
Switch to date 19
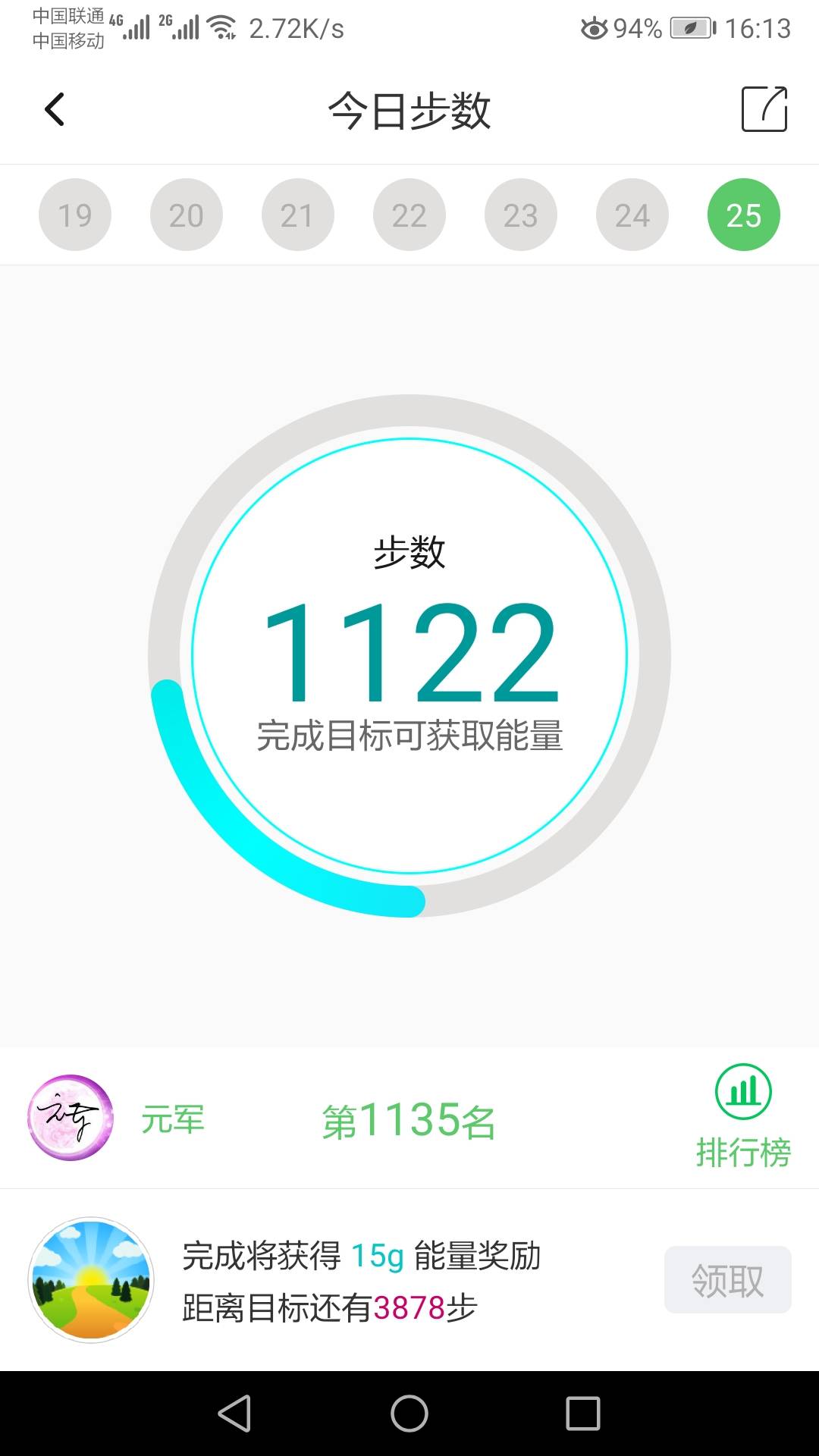(x=74, y=214)
